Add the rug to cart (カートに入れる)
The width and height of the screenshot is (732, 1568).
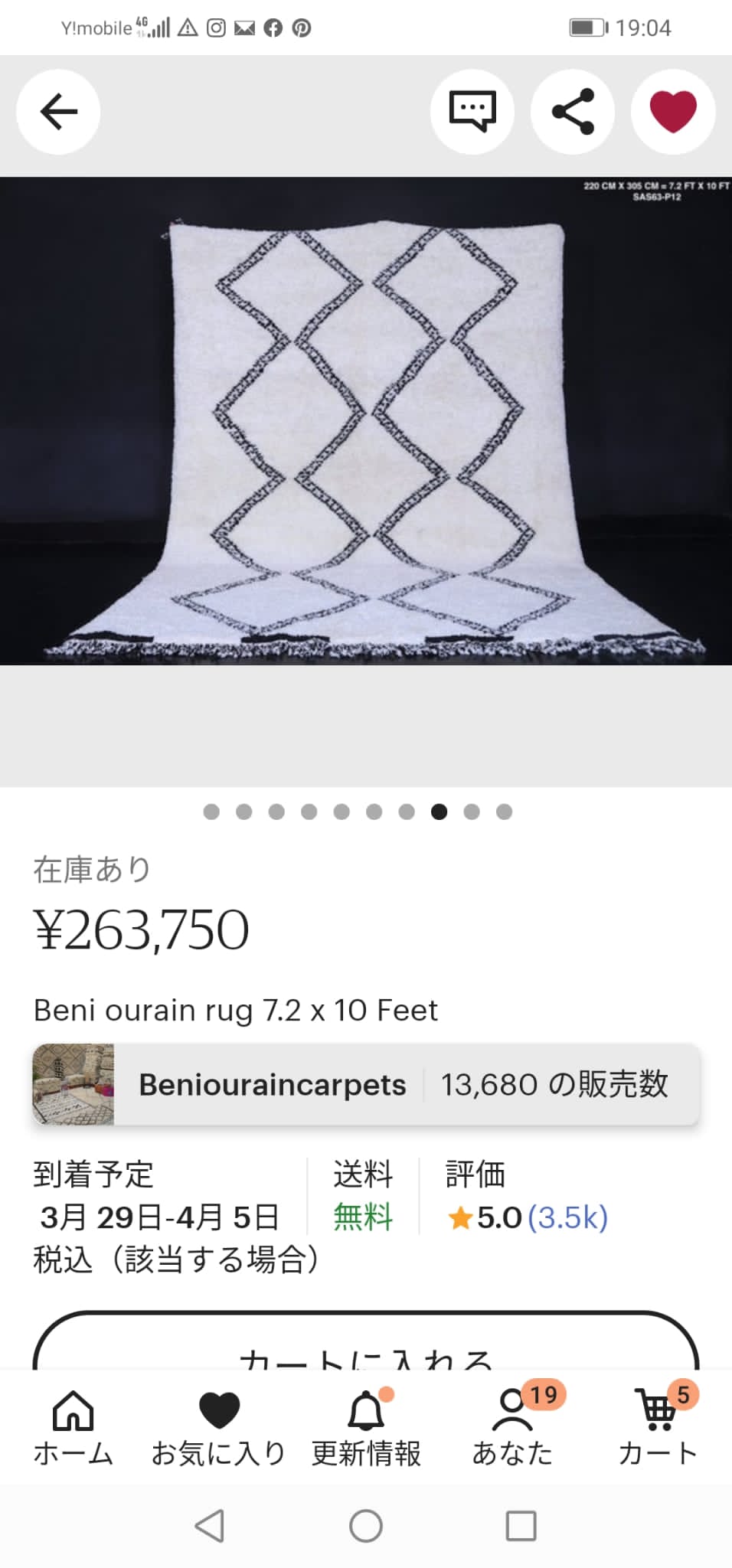366,1349
